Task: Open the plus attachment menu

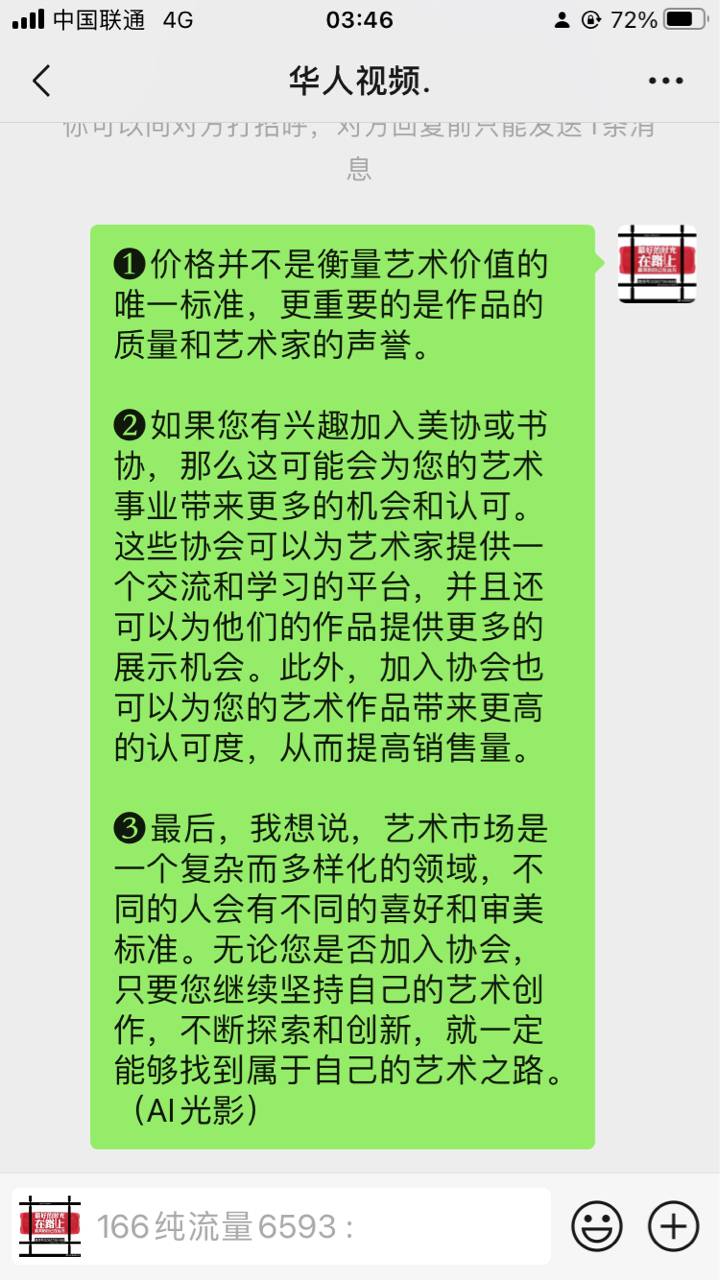Action: [674, 1226]
